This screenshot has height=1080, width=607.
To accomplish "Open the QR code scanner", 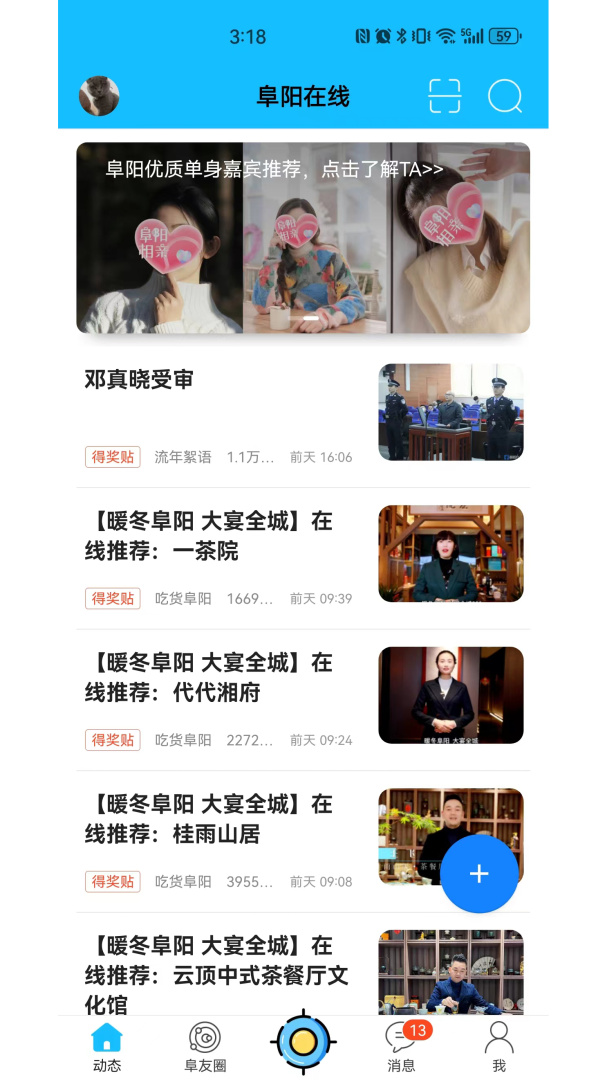I will pos(445,96).
